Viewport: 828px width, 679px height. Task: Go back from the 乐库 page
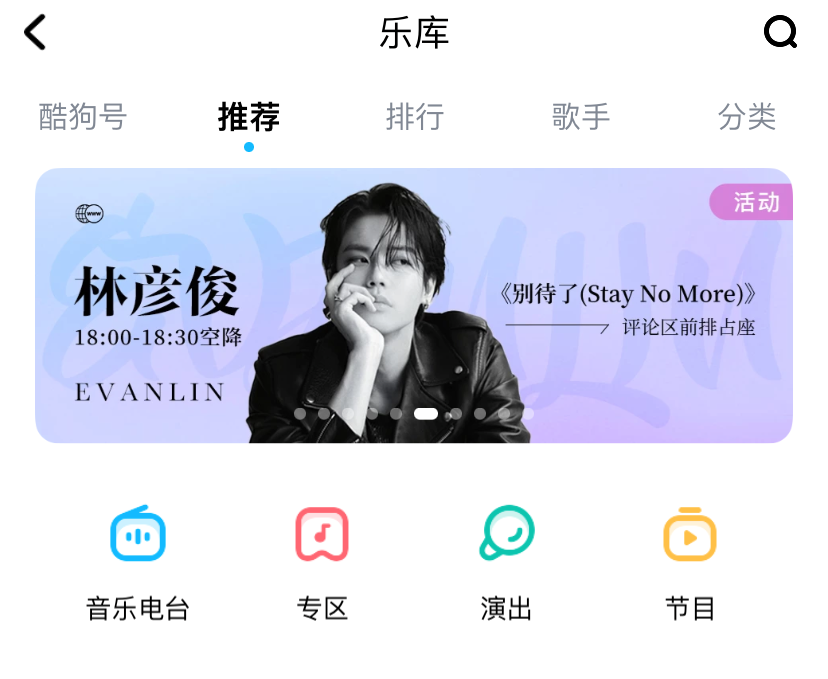[36, 33]
